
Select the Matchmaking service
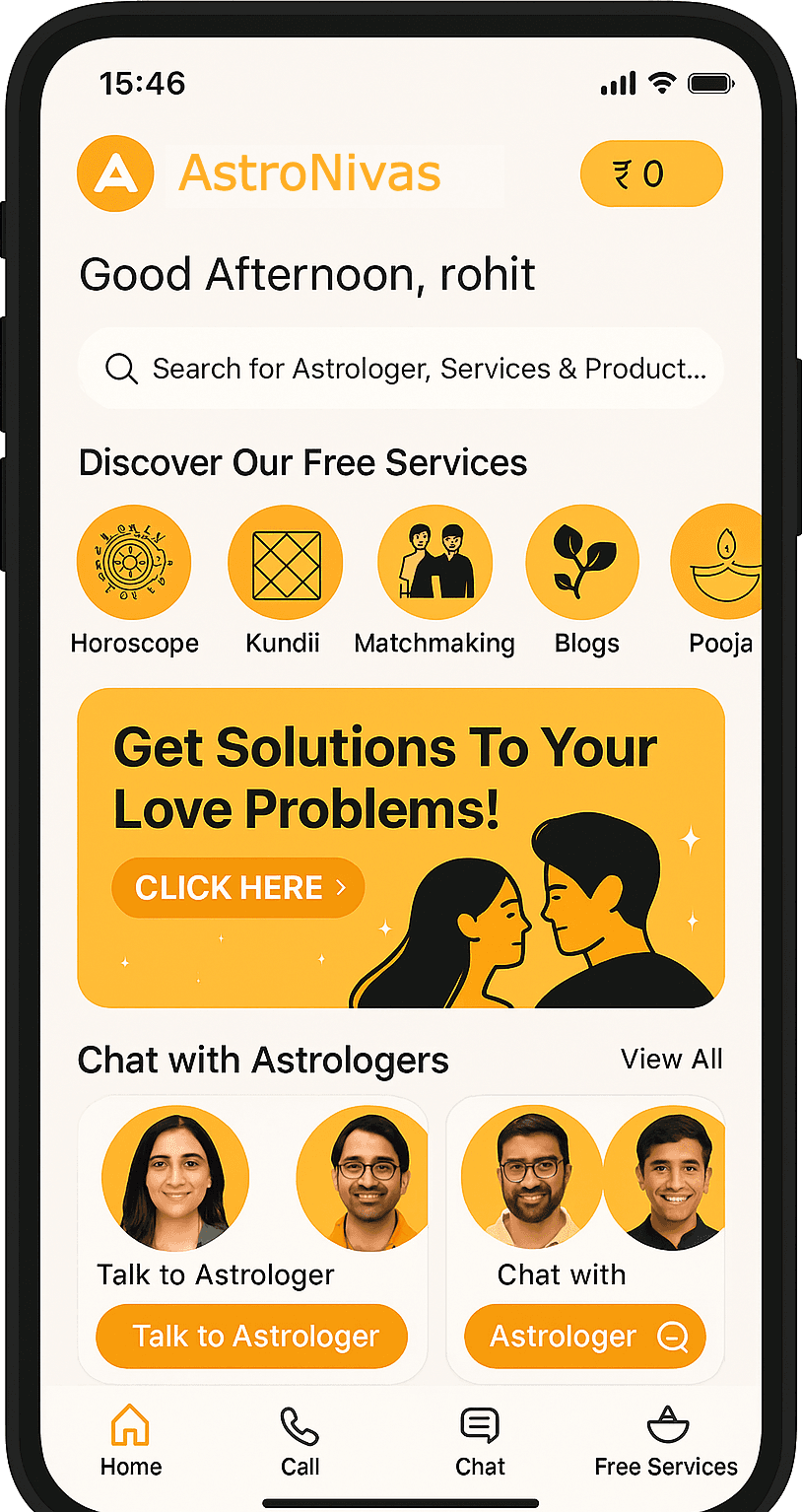(434, 564)
